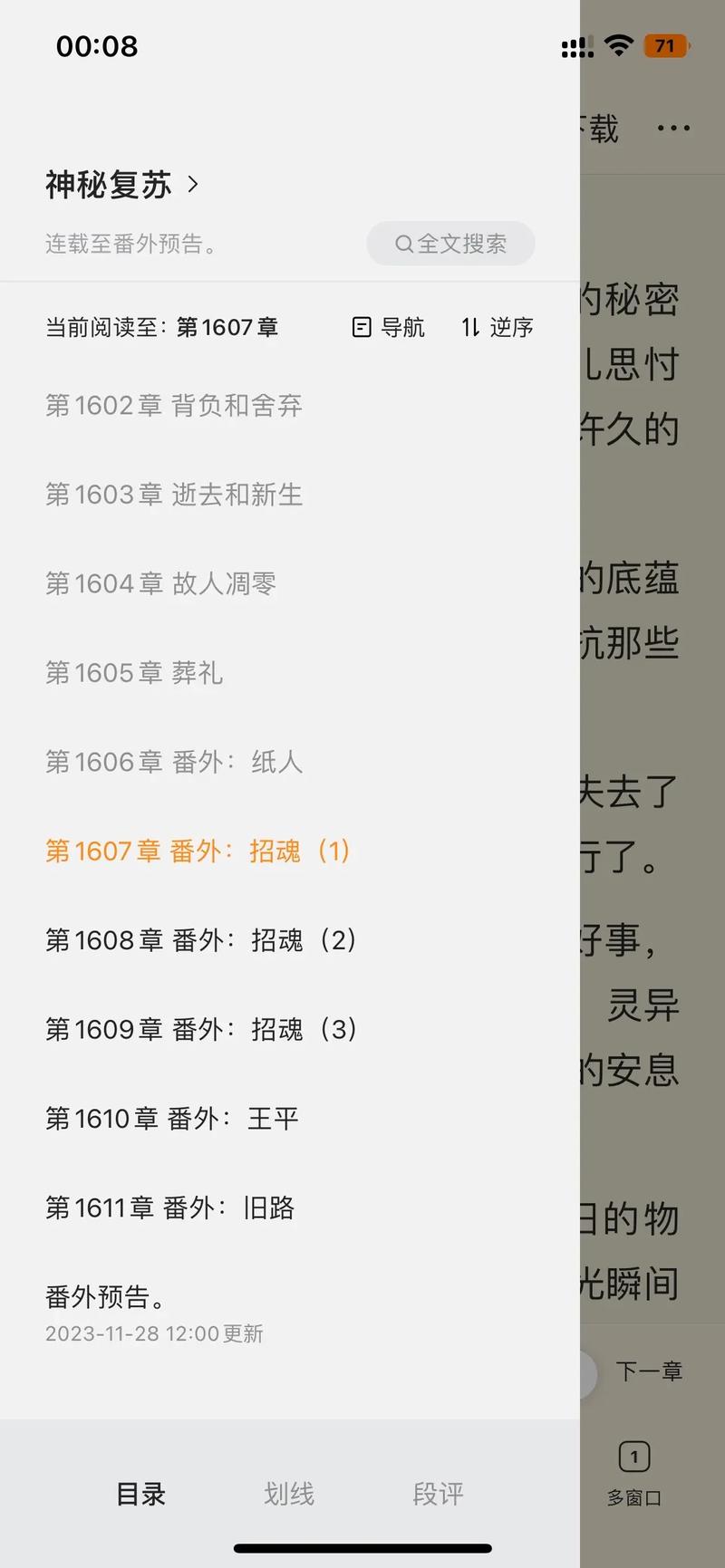Switch to the 划线 tab
Viewport: 725px width, 1568px height.
(289, 1494)
